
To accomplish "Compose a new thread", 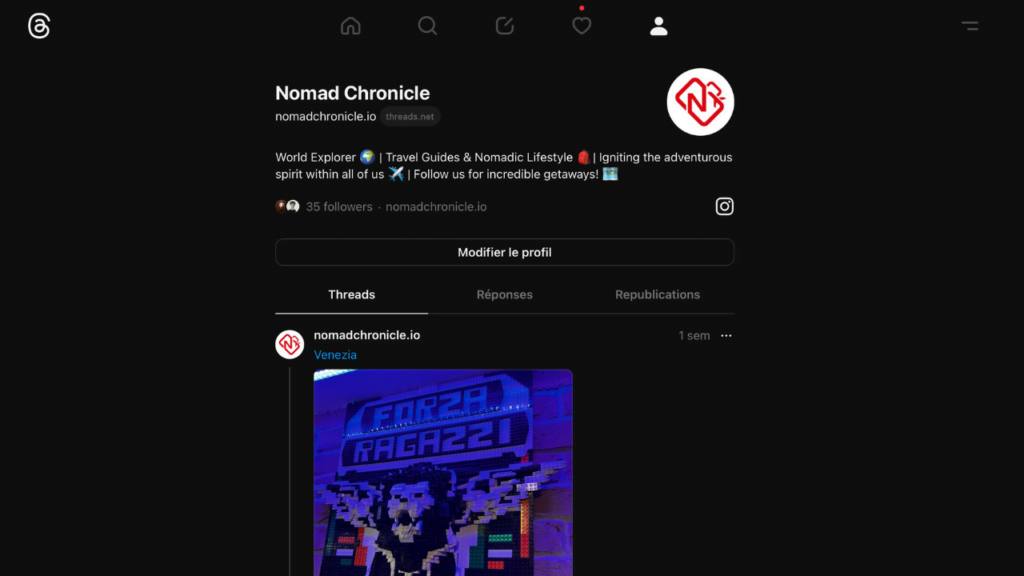I will point(505,26).
